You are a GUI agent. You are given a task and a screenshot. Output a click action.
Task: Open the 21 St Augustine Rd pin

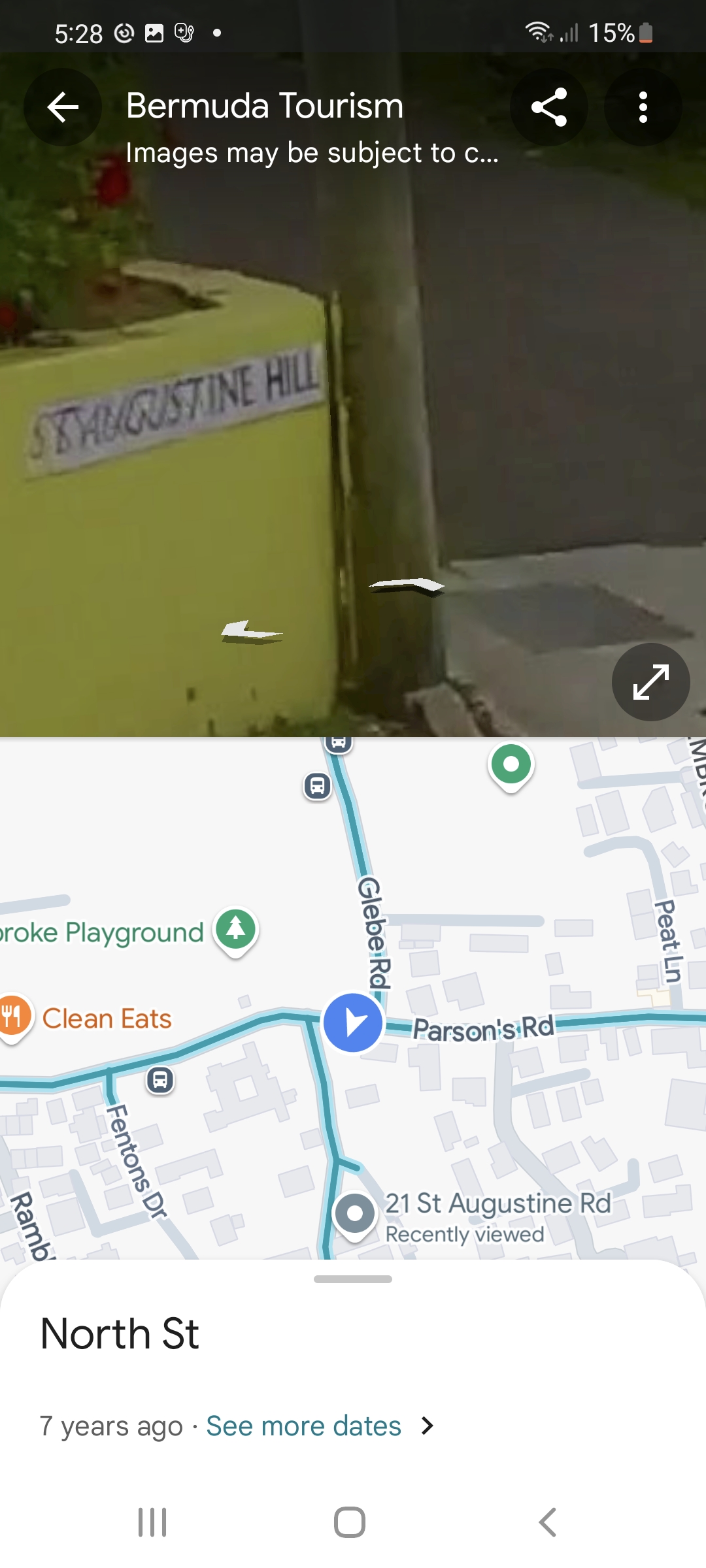coord(354,1215)
